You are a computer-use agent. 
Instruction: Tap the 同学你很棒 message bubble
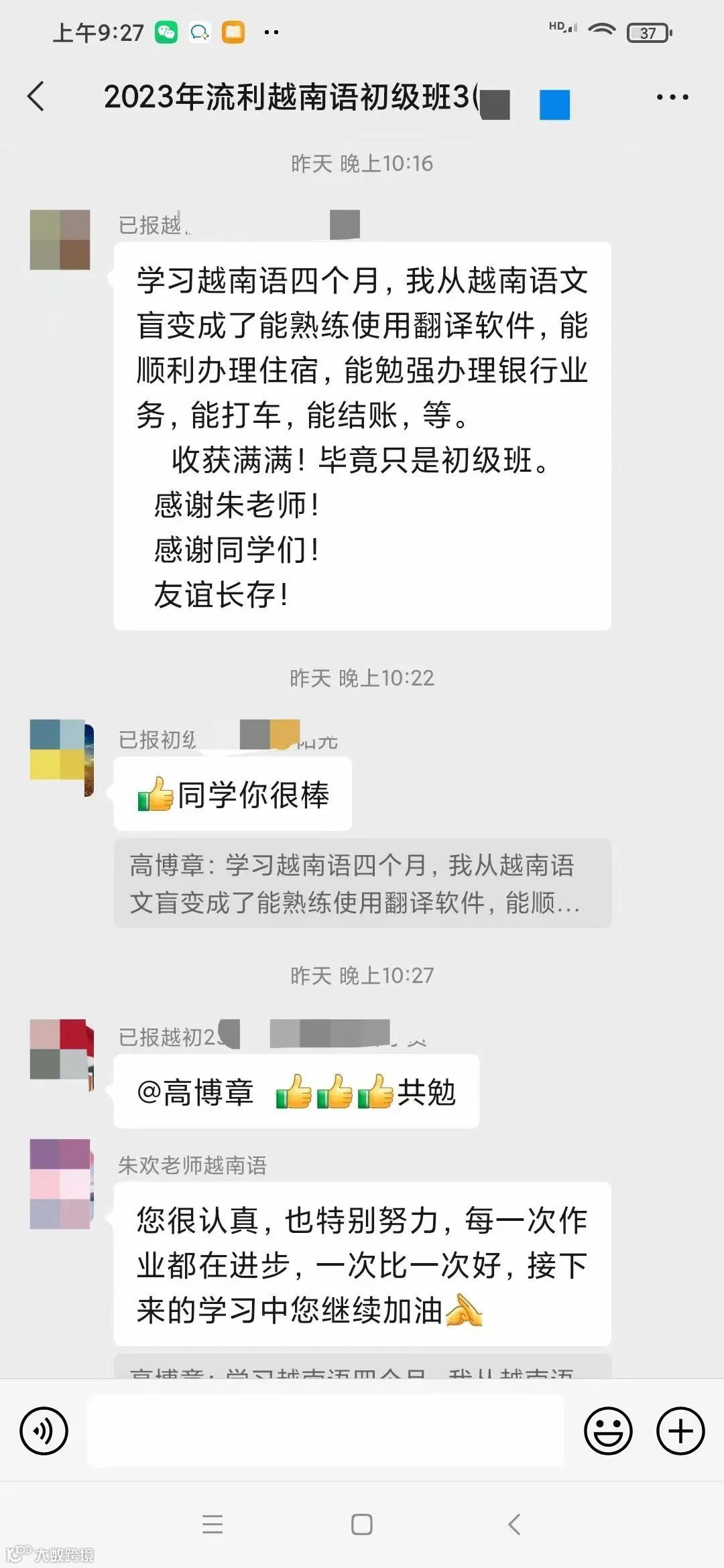point(231,793)
